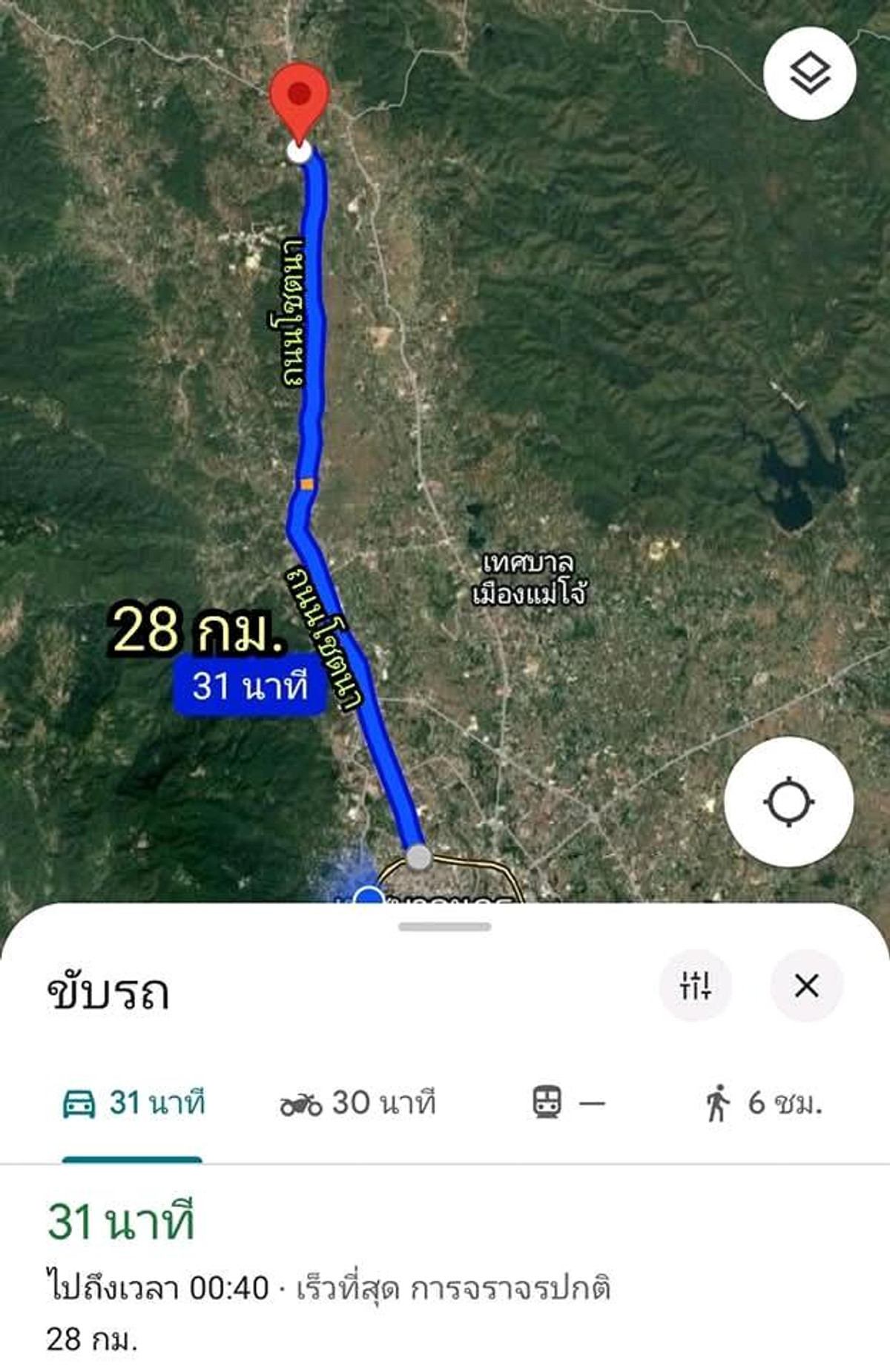The height and width of the screenshot is (1372, 890).
Task: Close the driving directions panel
Action: (x=806, y=985)
